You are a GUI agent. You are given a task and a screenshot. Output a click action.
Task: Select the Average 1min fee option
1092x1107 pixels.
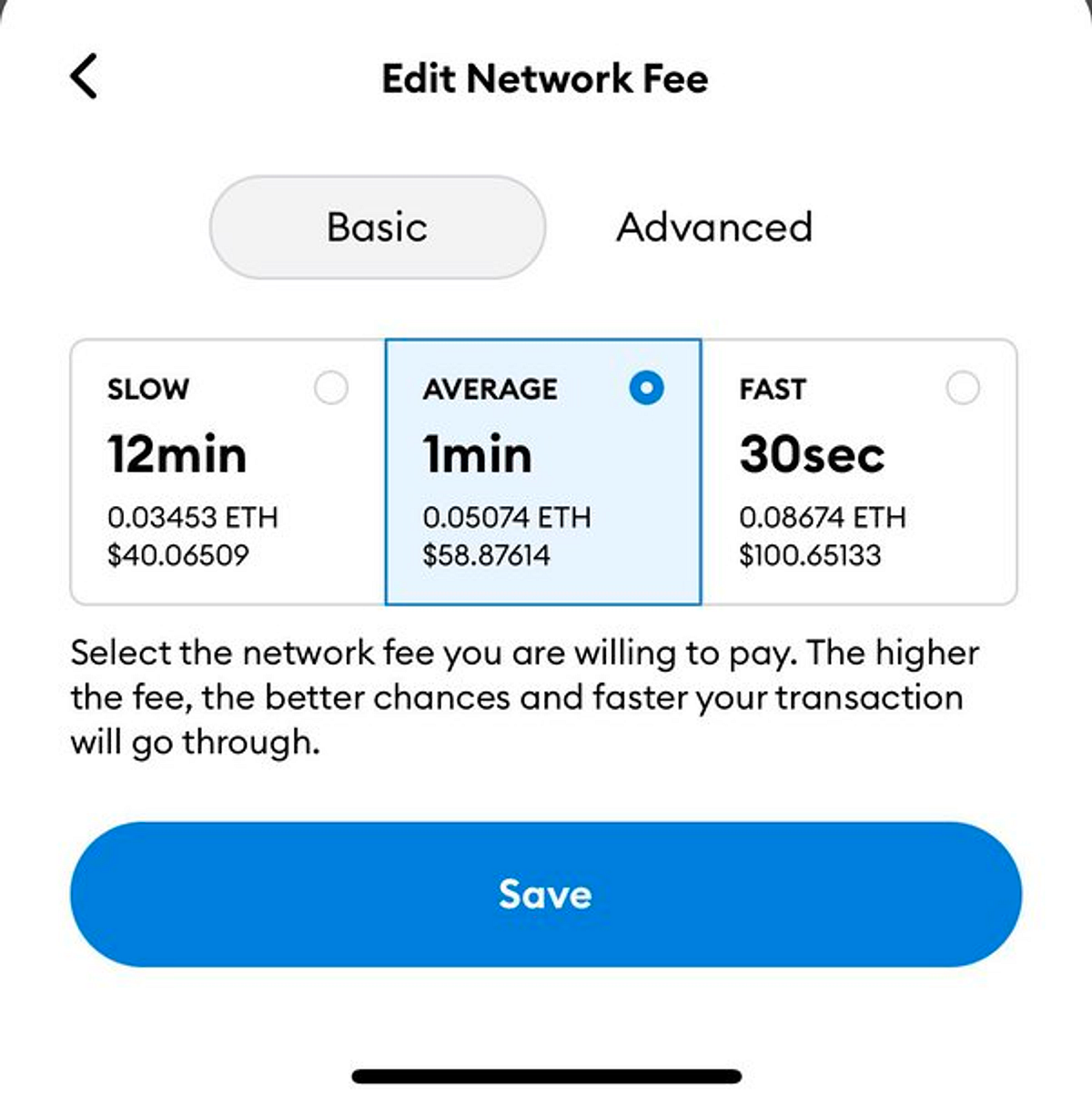(x=543, y=471)
